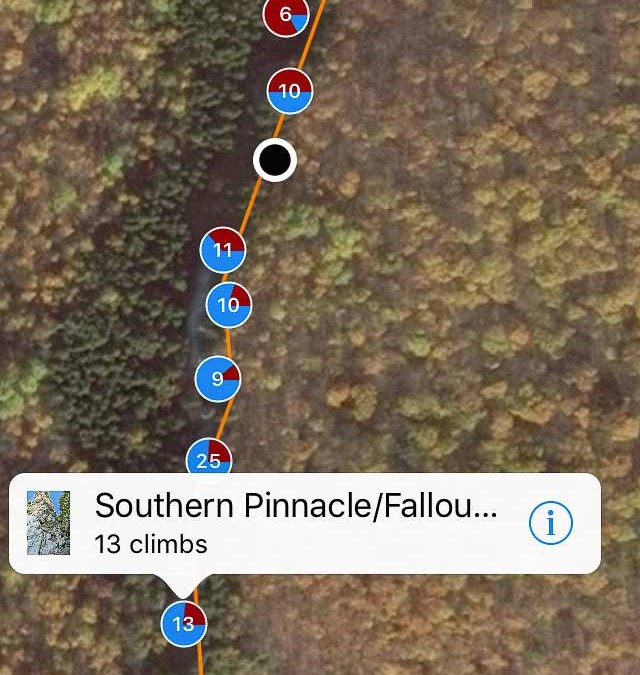The height and width of the screenshot is (675, 640).
Task: Select the map marker labeled 13
Action: click(183, 624)
